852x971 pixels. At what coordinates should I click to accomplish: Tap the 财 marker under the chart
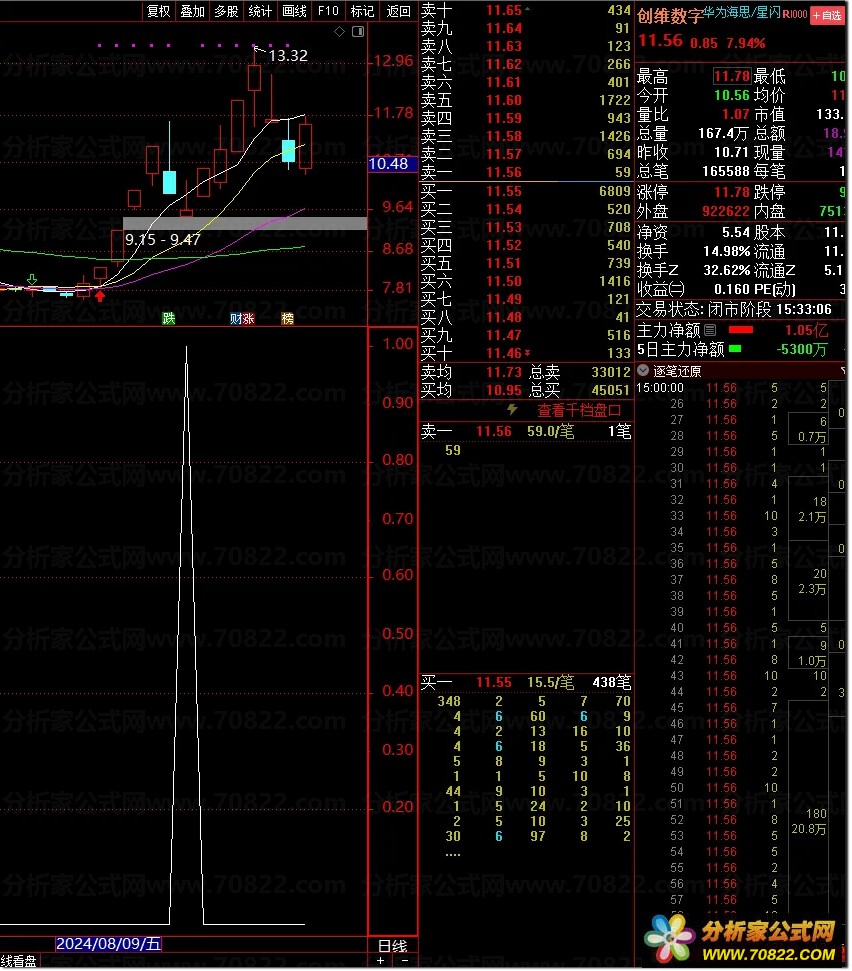coord(236,319)
